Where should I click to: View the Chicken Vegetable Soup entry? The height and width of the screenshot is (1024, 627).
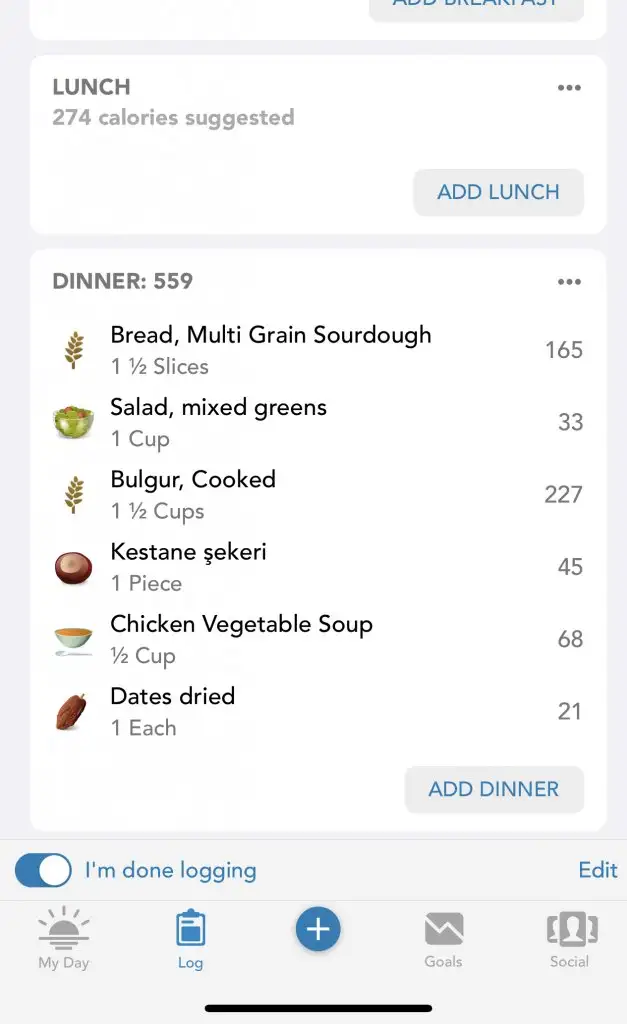coord(318,639)
